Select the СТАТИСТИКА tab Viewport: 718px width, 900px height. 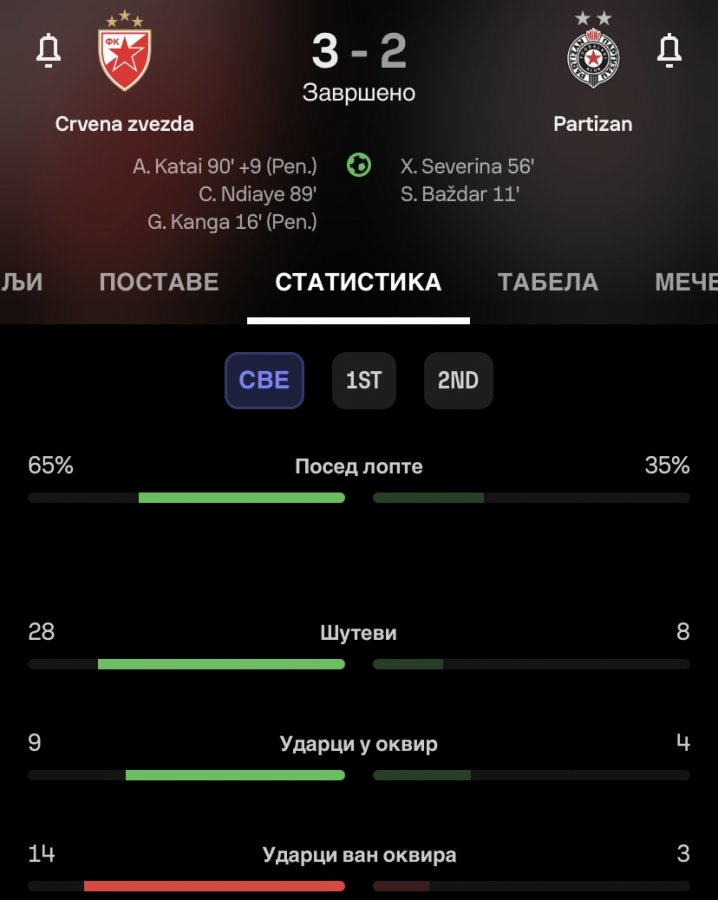click(358, 282)
